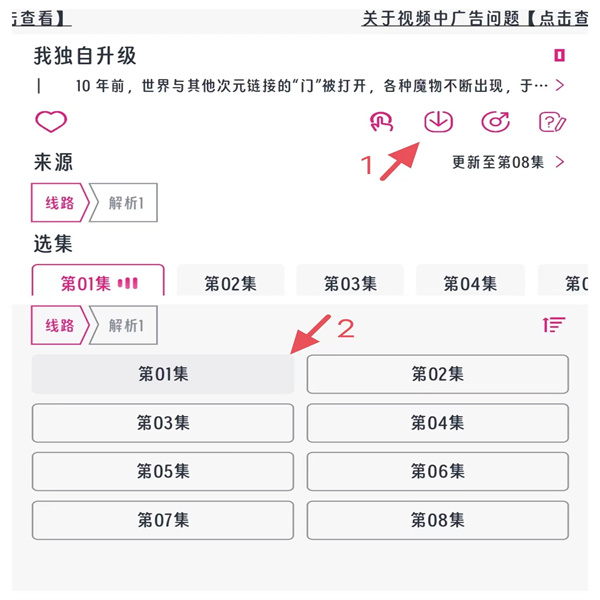This screenshot has height=600, width=600.
Task: Play 第01集 in the 选集 row
Action: tap(98, 283)
